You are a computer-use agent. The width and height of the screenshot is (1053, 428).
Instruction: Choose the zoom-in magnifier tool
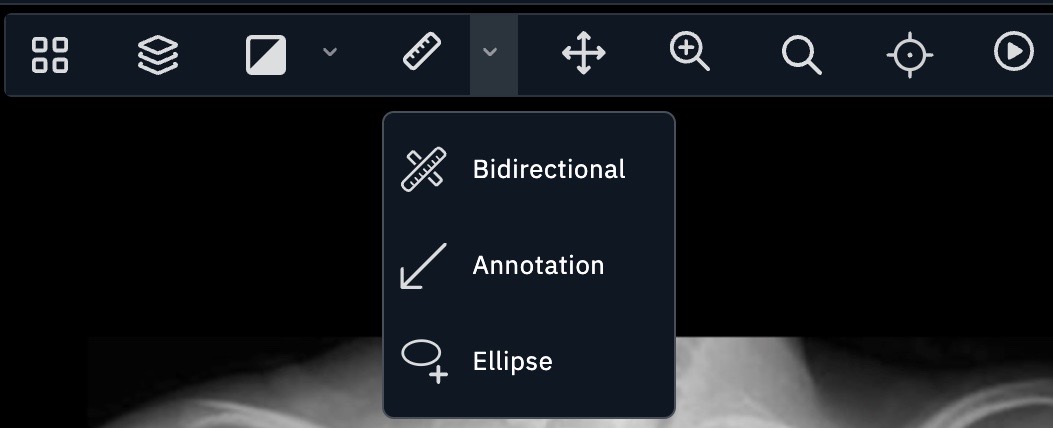pos(690,52)
